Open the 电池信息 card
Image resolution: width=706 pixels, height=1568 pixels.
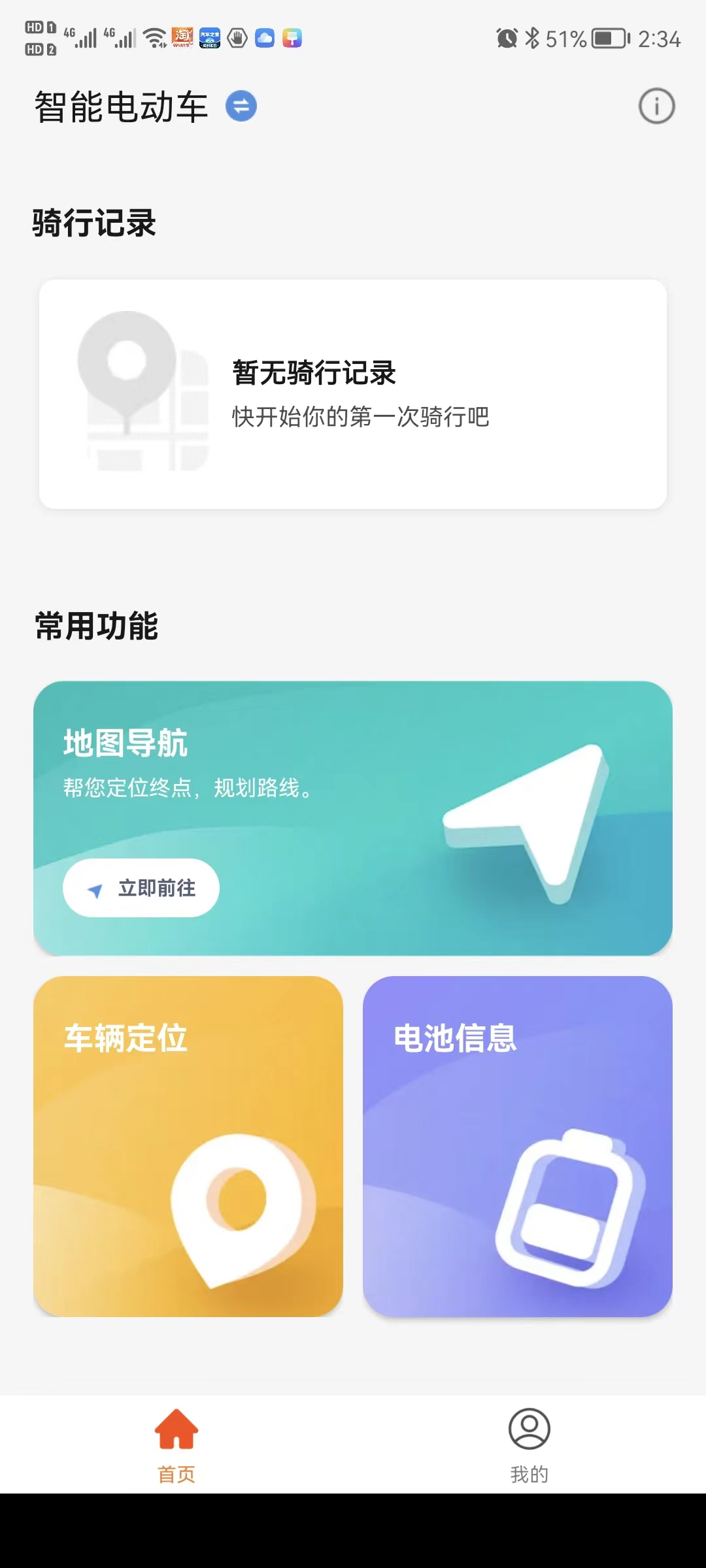(x=518, y=1146)
